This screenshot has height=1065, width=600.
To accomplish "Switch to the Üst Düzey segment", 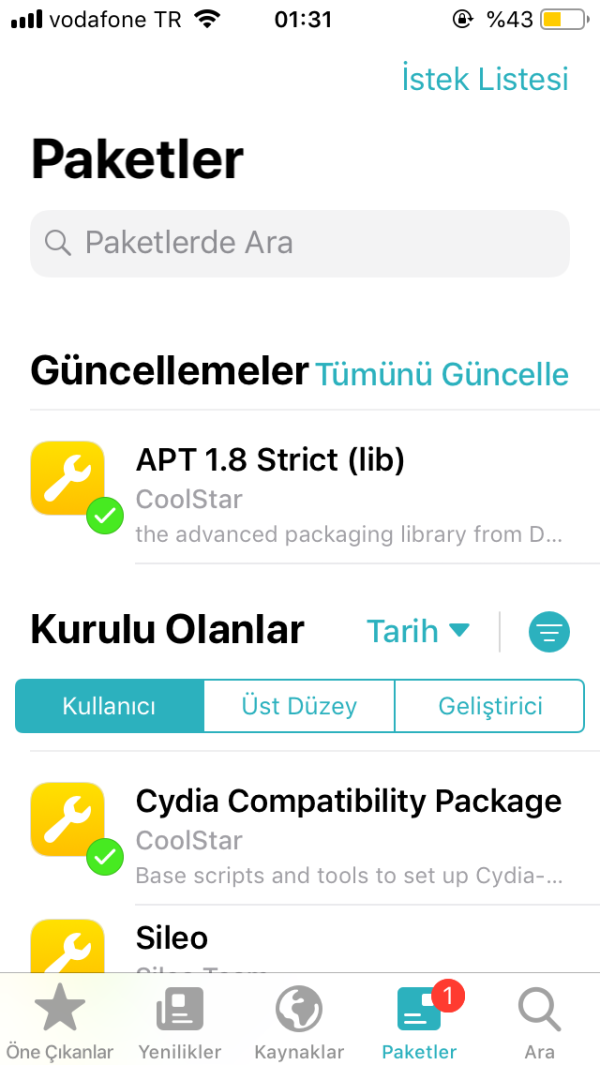I will coord(299,706).
